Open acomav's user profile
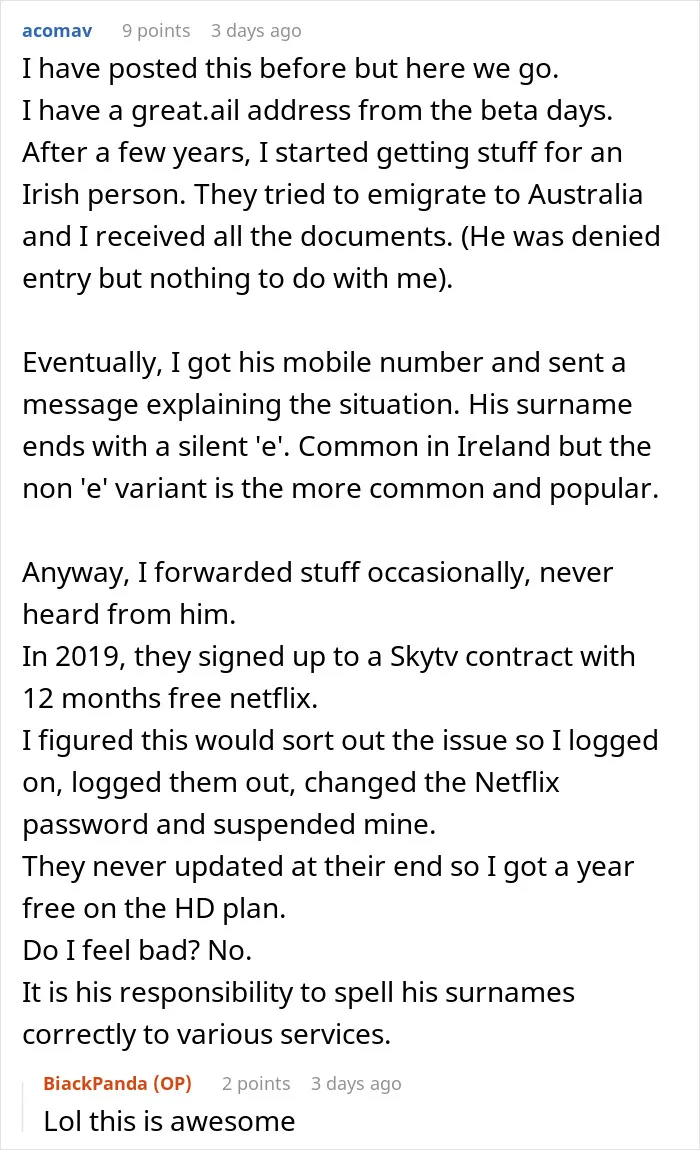Image resolution: width=700 pixels, height=1150 pixels. tap(57, 31)
